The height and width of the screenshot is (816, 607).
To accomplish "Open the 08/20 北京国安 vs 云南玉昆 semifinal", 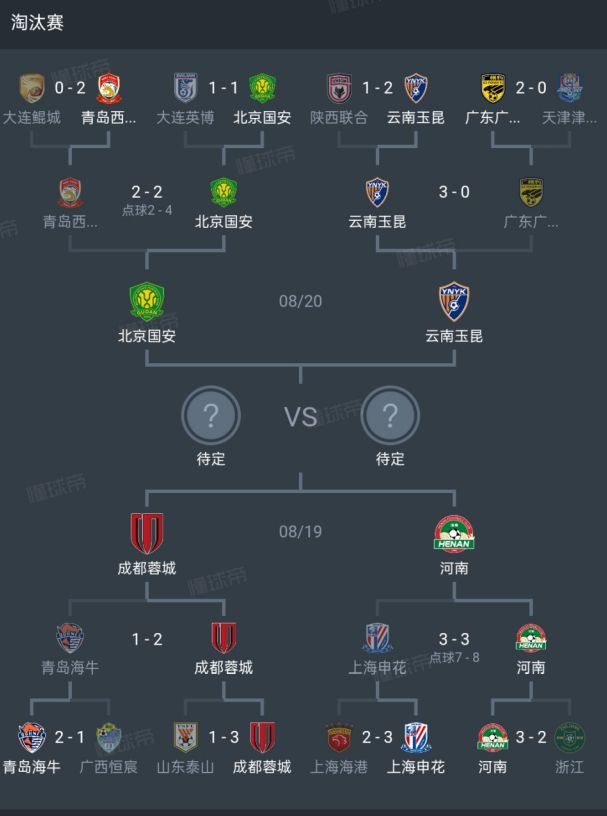I will click(300, 301).
